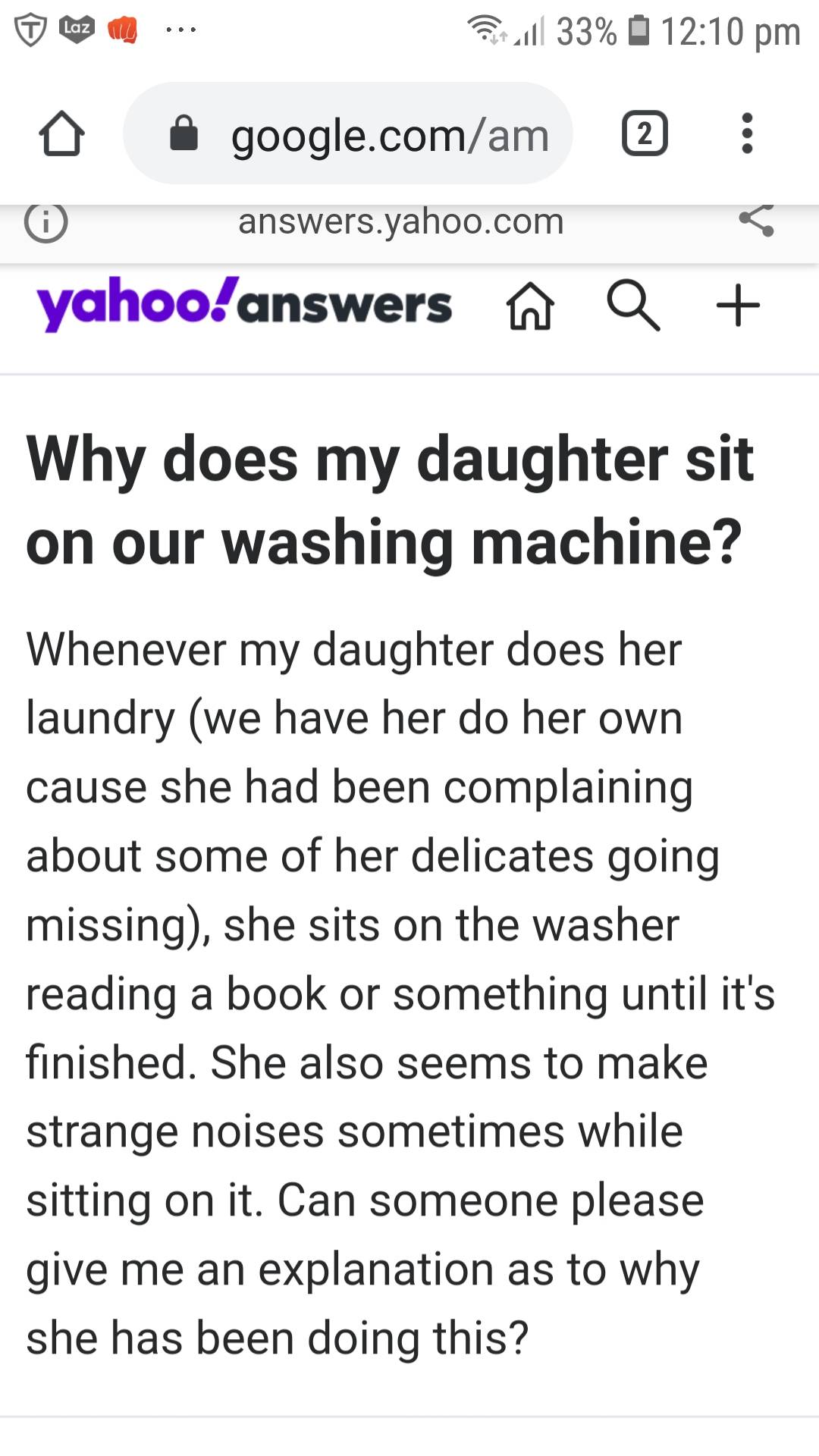Expand the AMP info (i) panel

pos(47,221)
